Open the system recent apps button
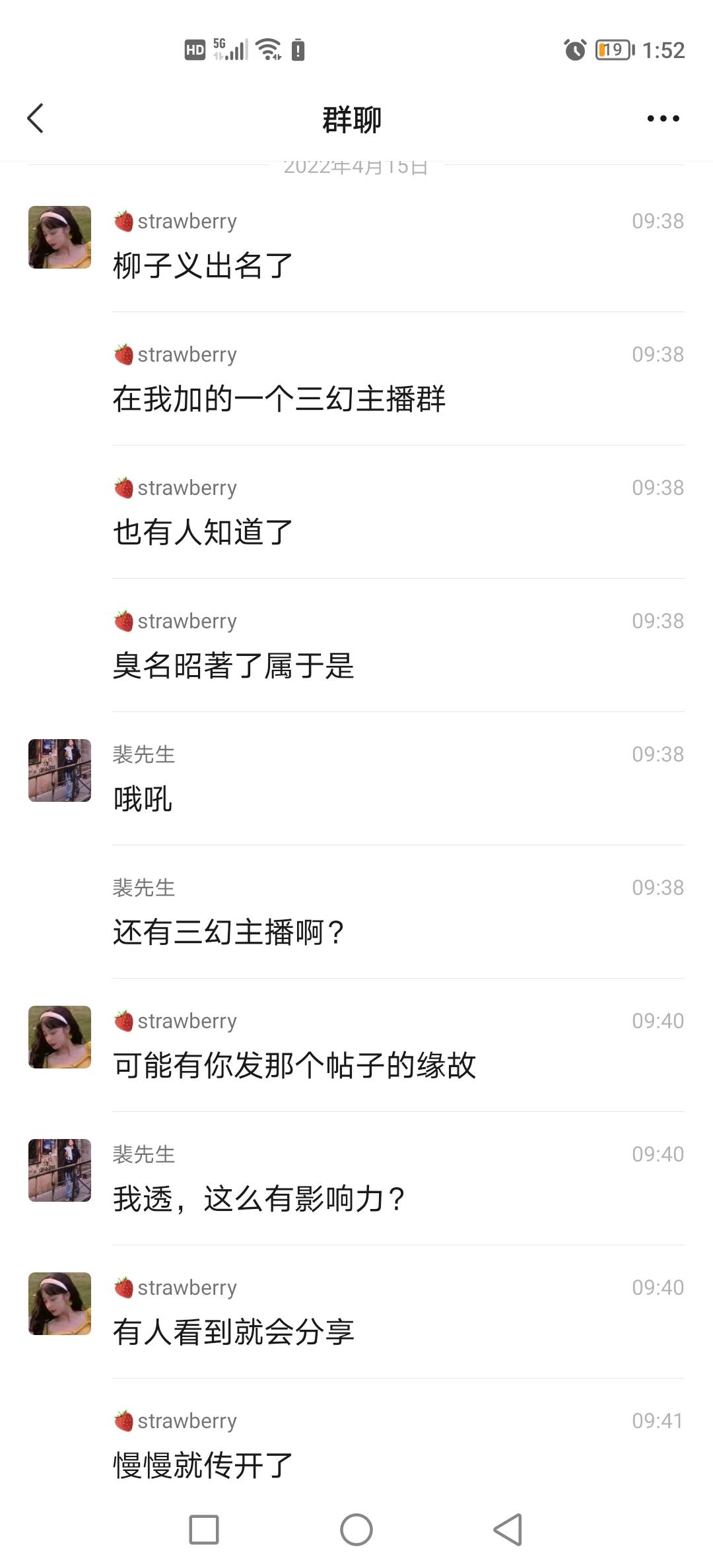The height and width of the screenshot is (1568, 713). point(204,1529)
